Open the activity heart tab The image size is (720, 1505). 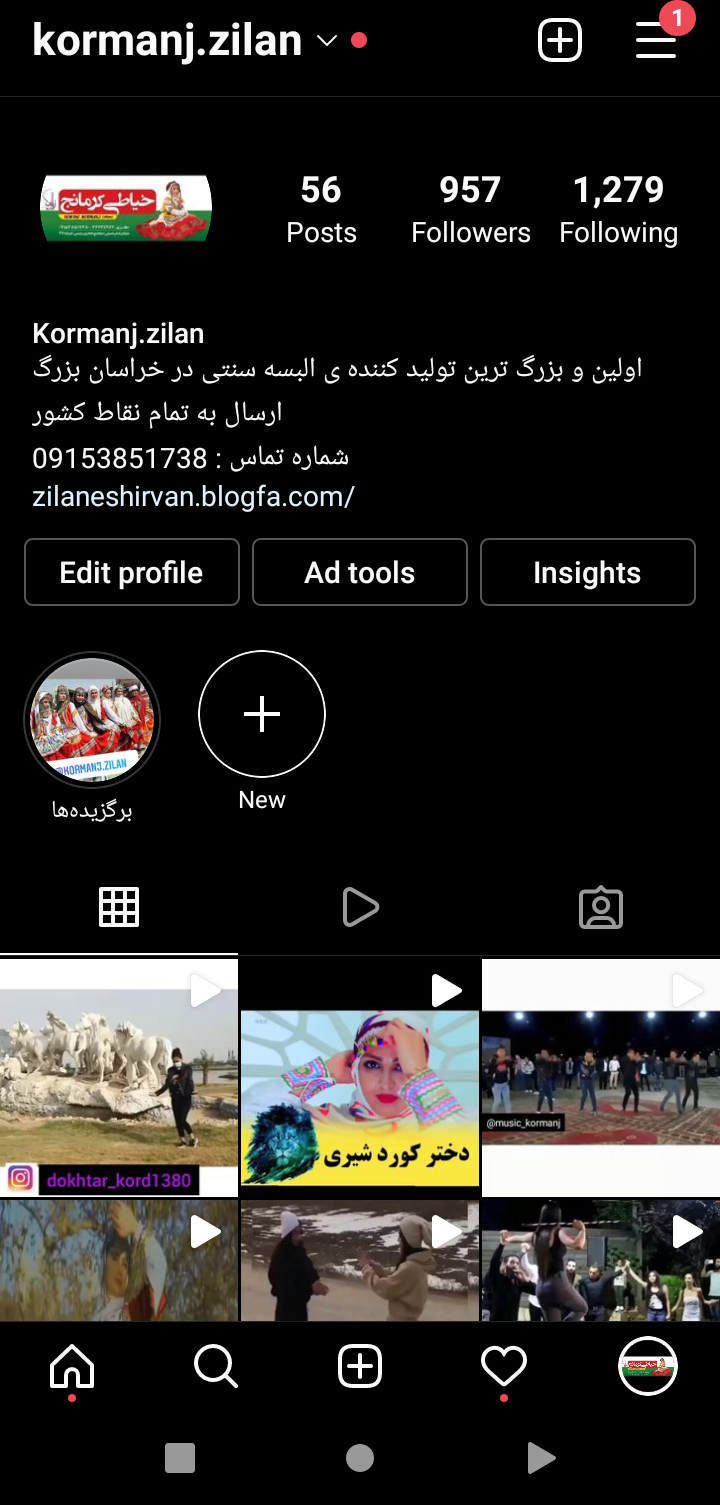(503, 1366)
